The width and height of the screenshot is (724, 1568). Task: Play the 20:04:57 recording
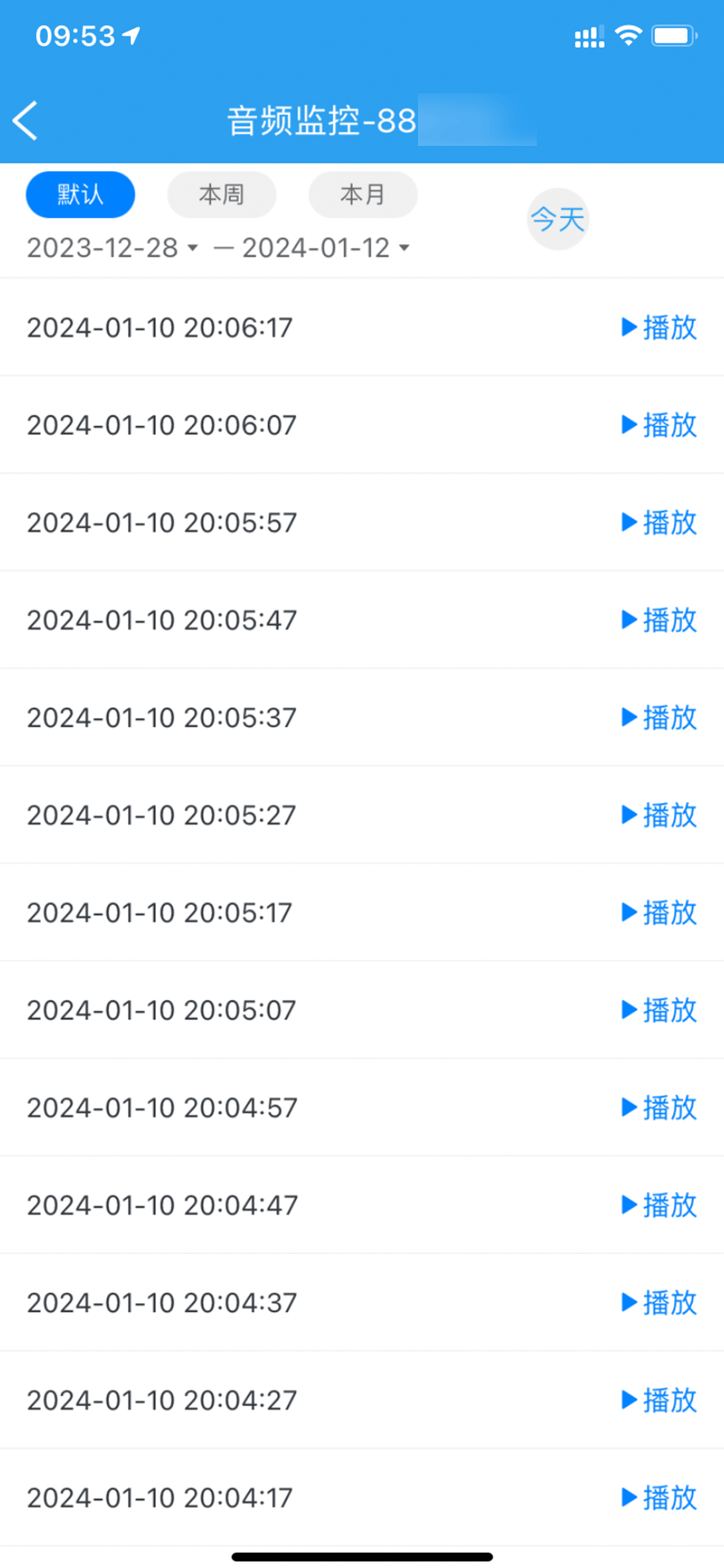(659, 1108)
